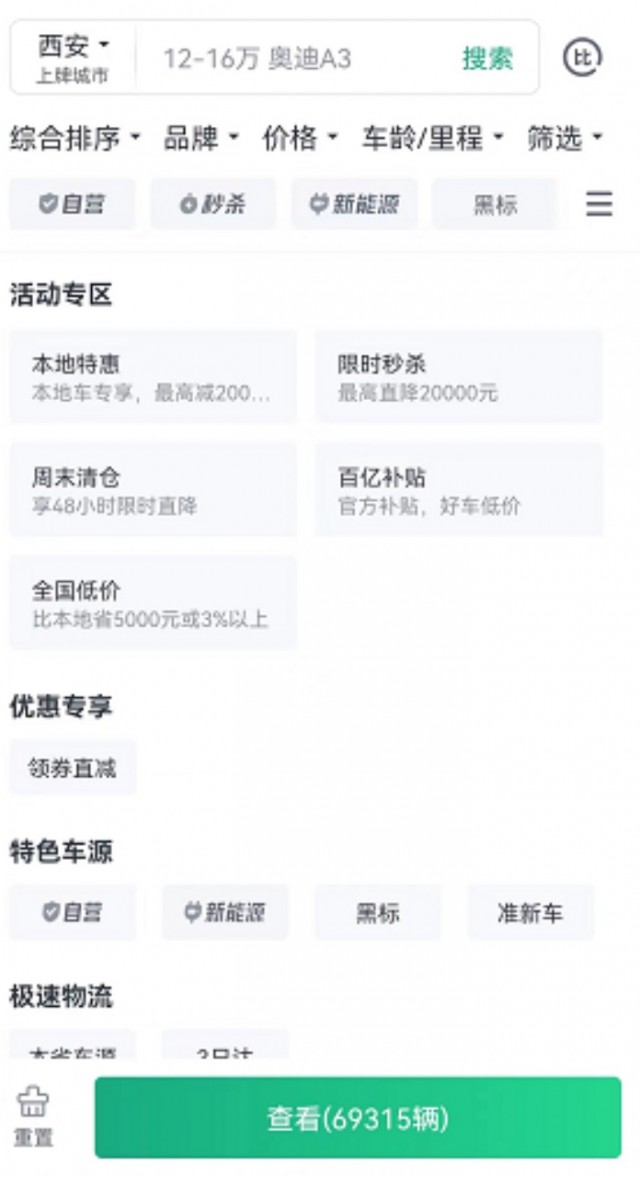Image resolution: width=640 pixels, height=1177 pixels.
Task: Choose the 百亿补贴 activity card
Action: (x=458, y=489)
